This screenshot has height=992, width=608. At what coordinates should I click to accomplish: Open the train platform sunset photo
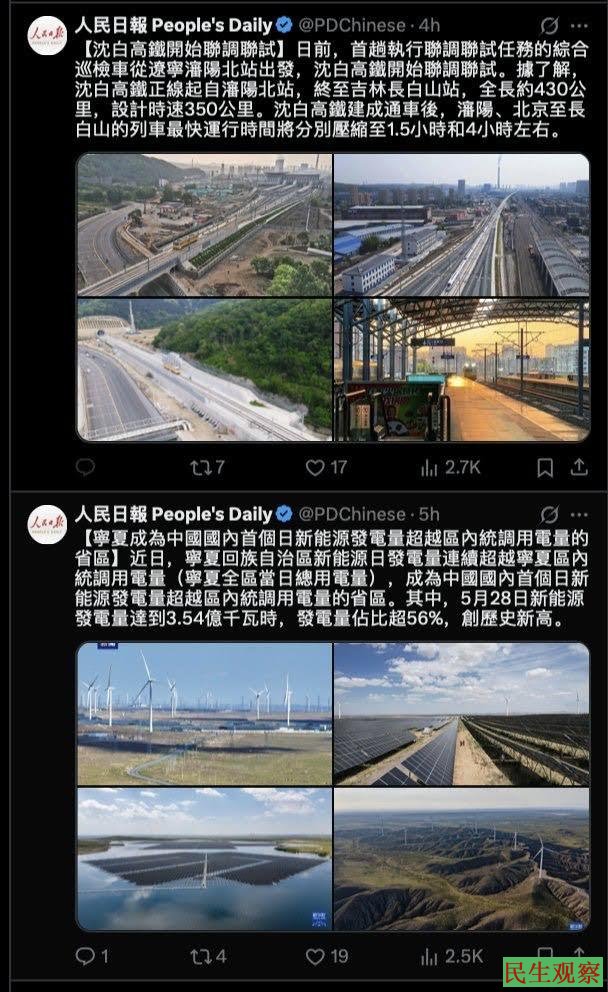461,370
